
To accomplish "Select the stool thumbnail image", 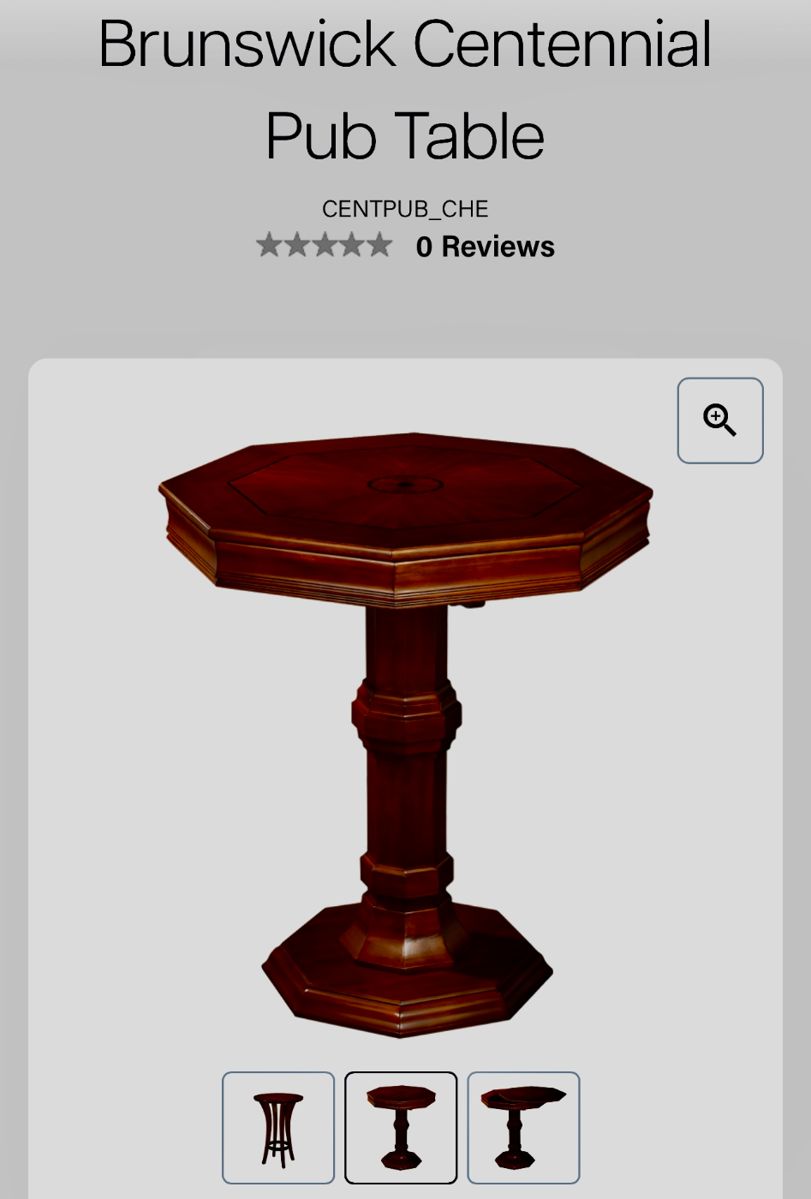I will click(278, 1127).
